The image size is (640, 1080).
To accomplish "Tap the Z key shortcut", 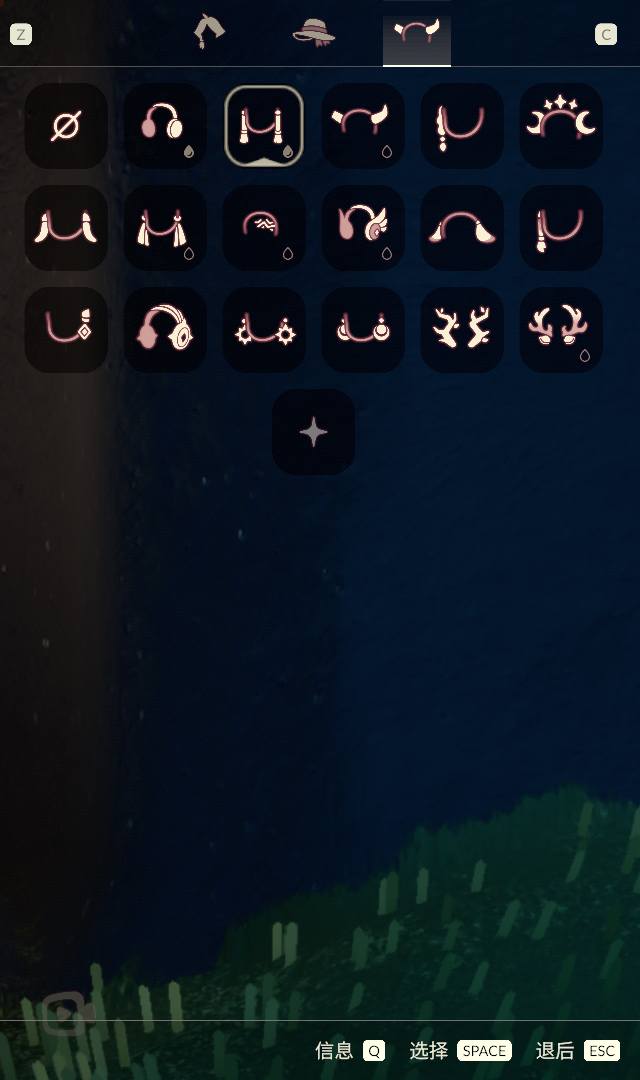I will (x=21, y=35).
